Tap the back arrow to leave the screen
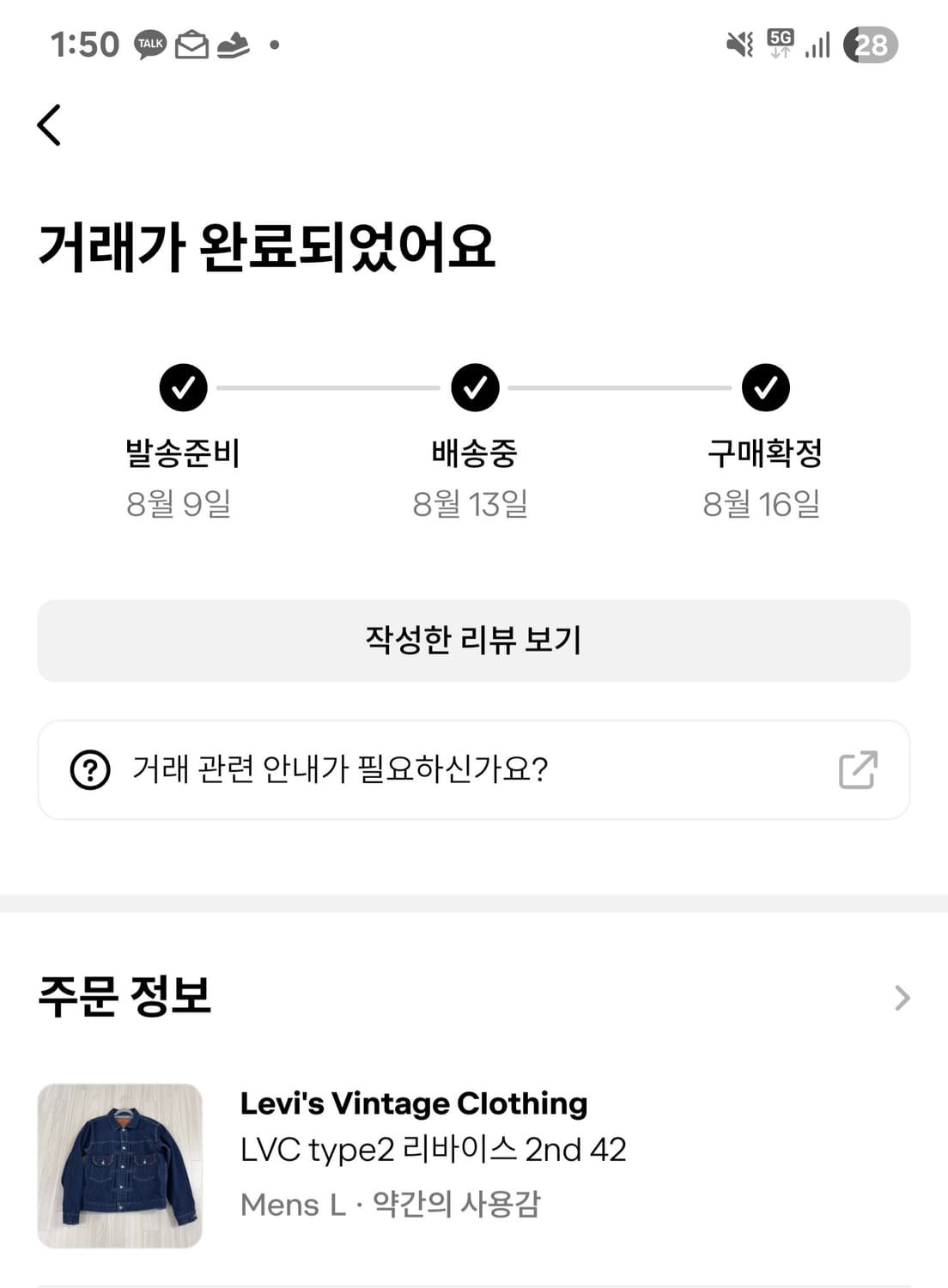The width and height of the screenshot is (948, 1288). tap(49, 123)
